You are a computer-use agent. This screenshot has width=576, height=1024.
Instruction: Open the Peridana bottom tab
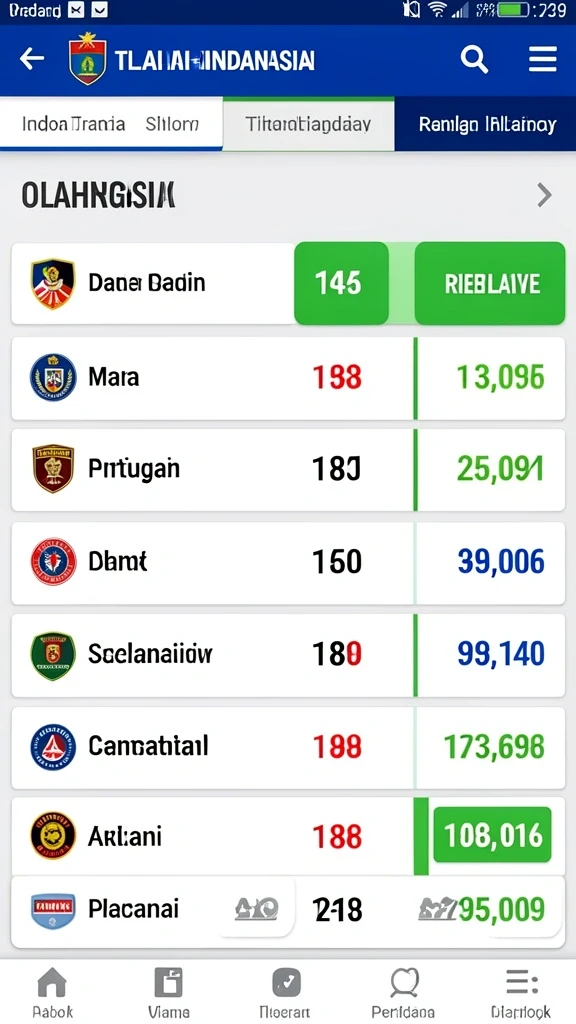tap(403, 992)
